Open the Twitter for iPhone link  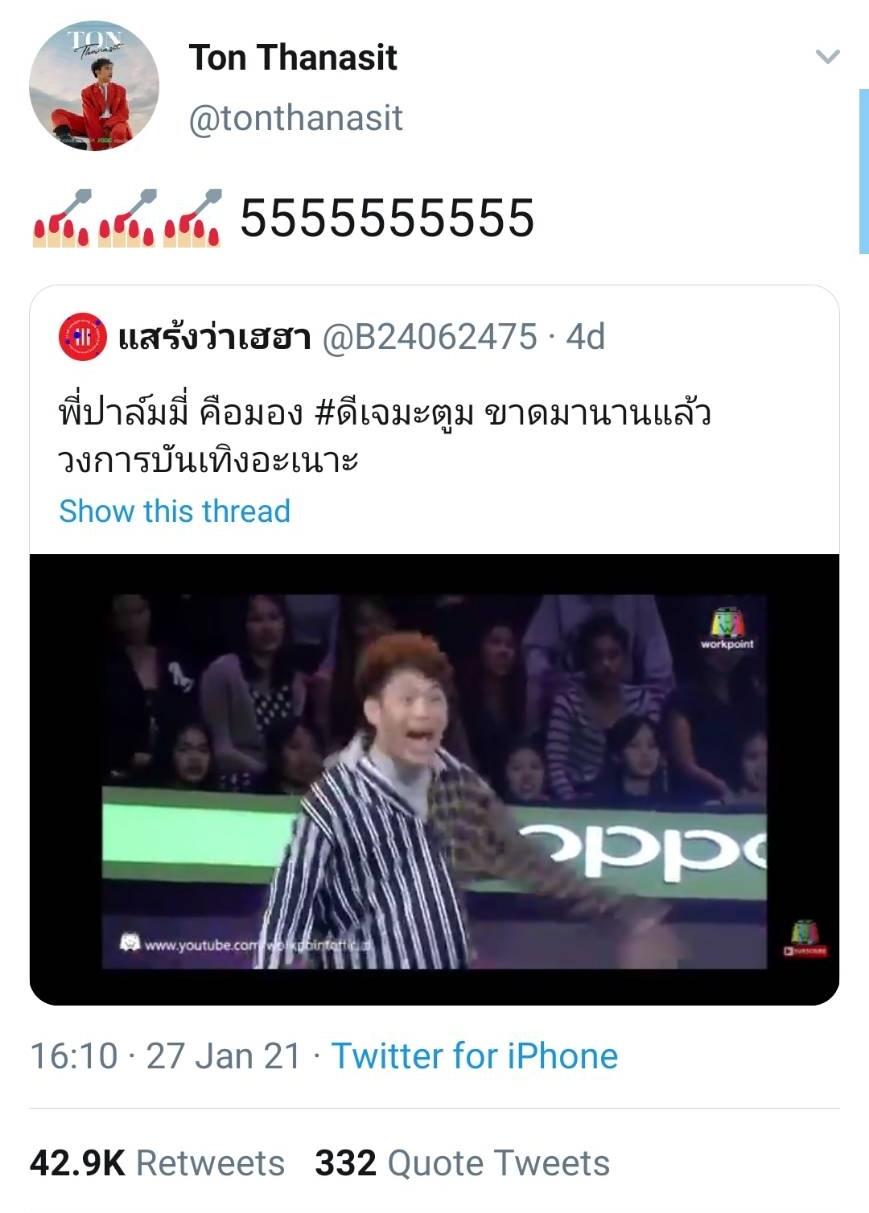pos(474,1056)
